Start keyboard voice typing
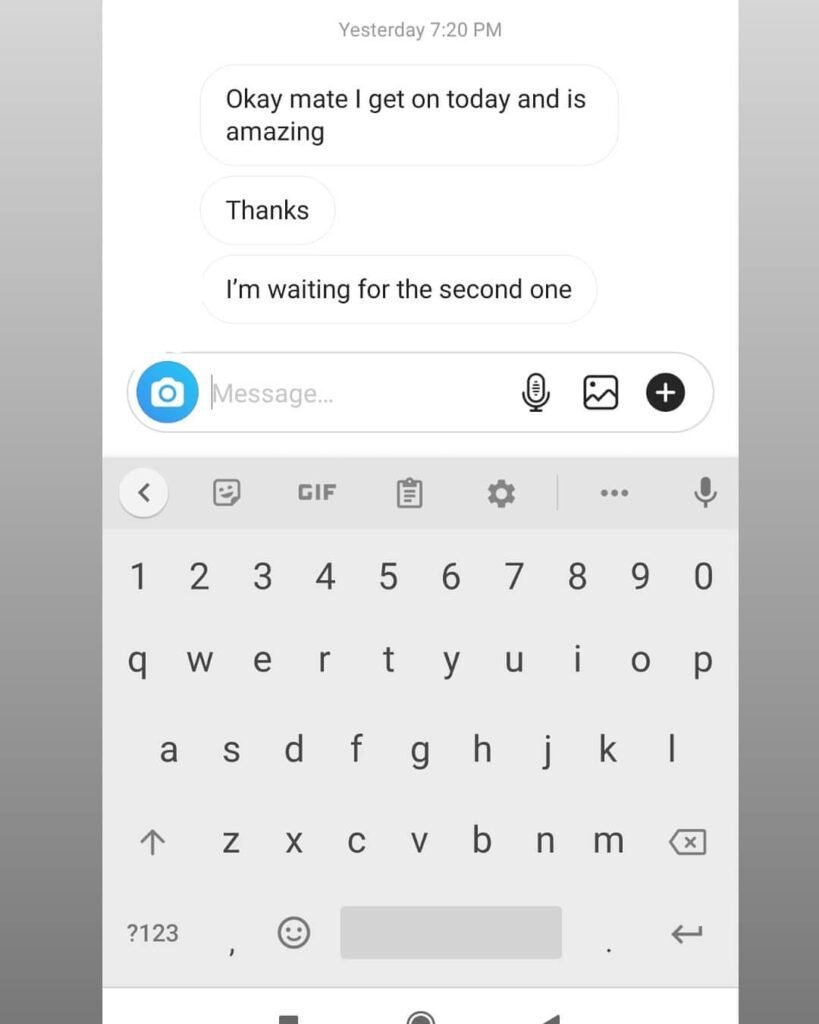This screenshot has height=1024, width=819. [x=705, y=491]
